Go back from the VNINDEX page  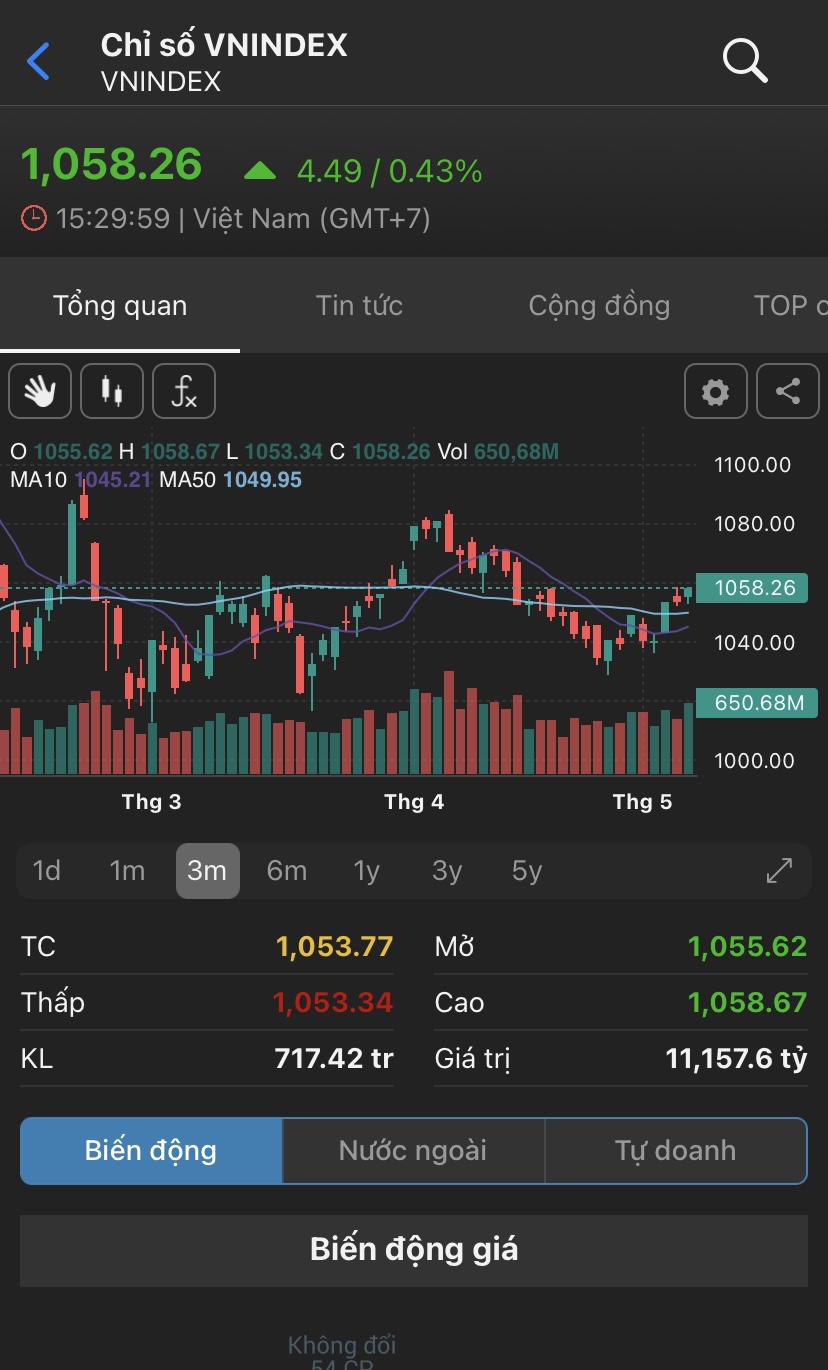[x=38, y=62]
